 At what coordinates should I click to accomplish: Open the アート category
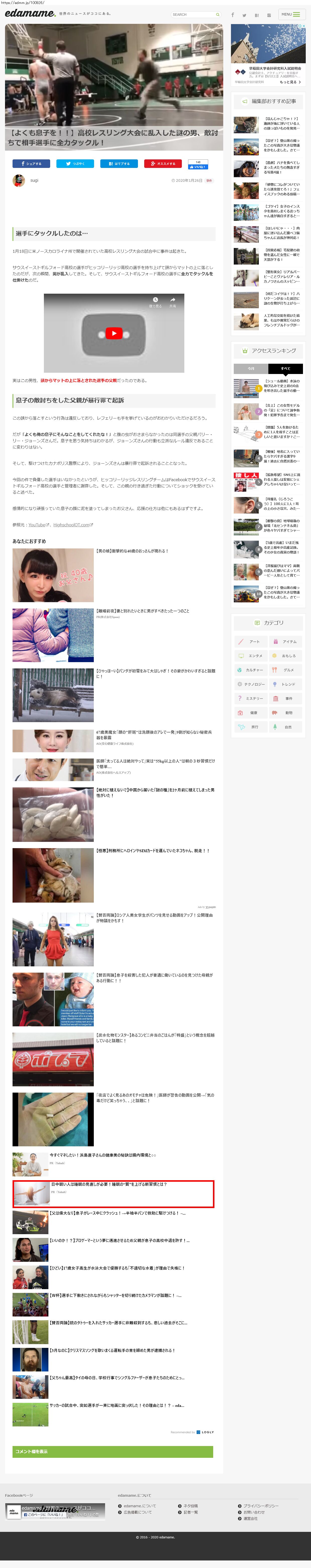tap(251, 642)
